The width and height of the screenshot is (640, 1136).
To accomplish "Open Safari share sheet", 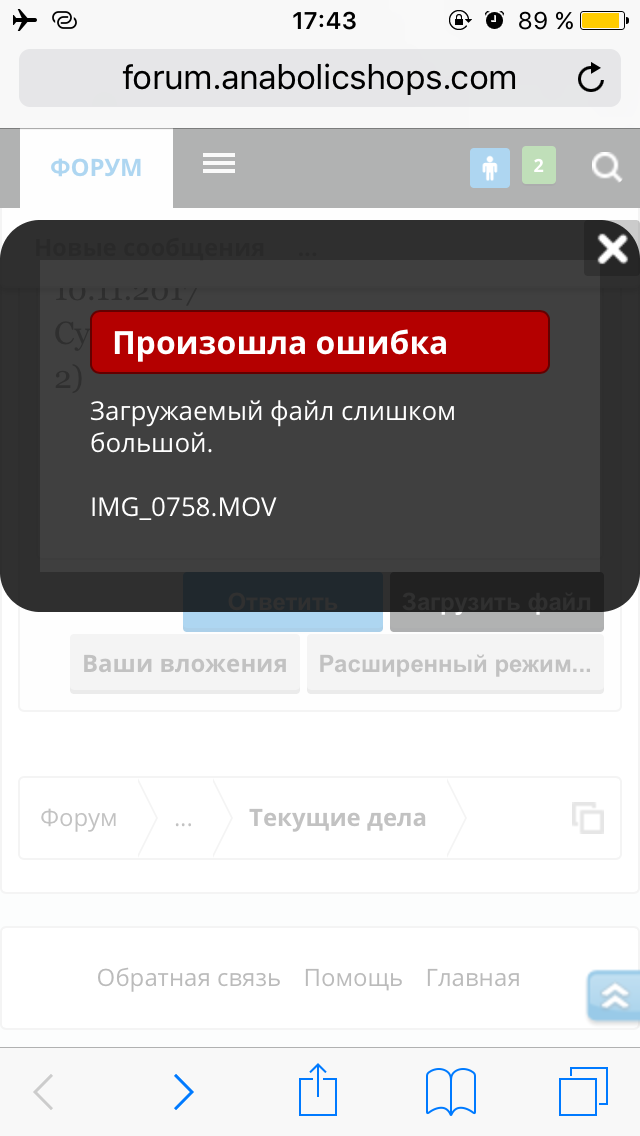I will pyautogui.click(x=317, y=1090).
